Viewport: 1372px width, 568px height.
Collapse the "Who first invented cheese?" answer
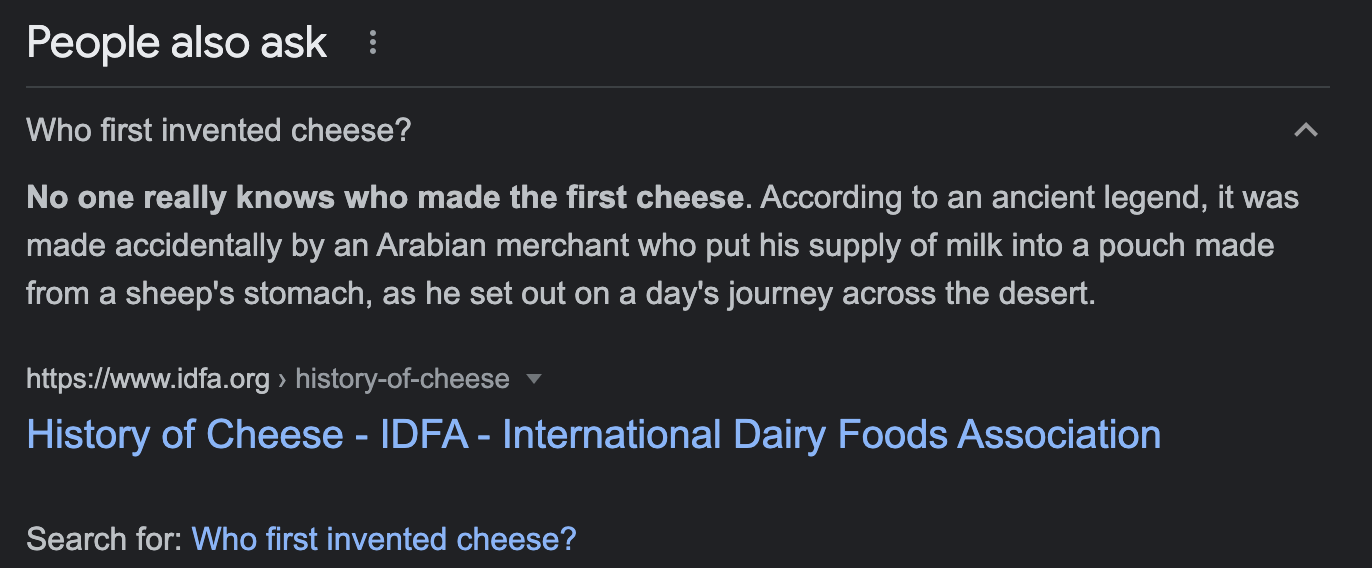(x=1305, y=130)
